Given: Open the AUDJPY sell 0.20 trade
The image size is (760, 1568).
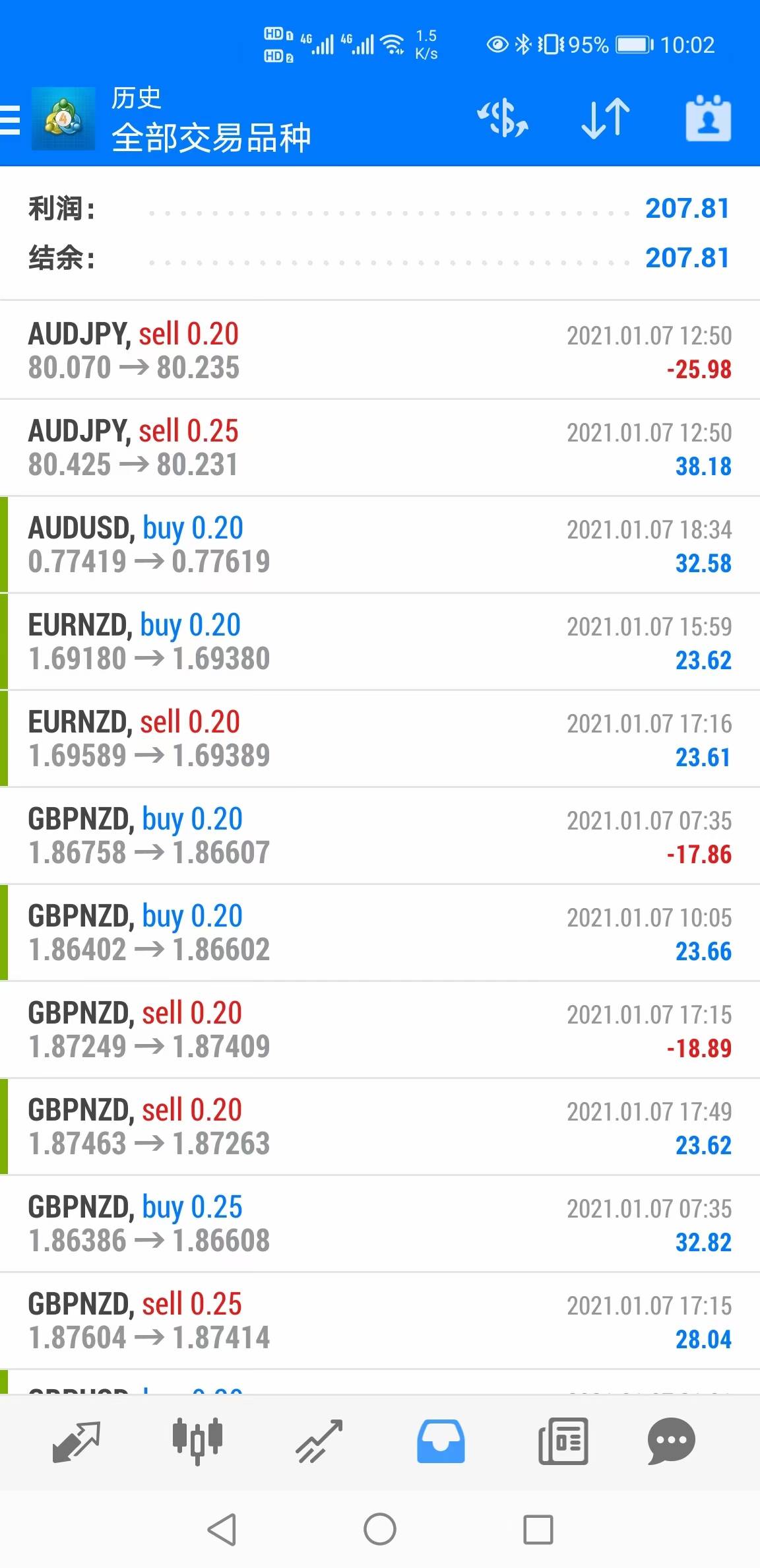Looking at the screenshot, I should 380,350.
